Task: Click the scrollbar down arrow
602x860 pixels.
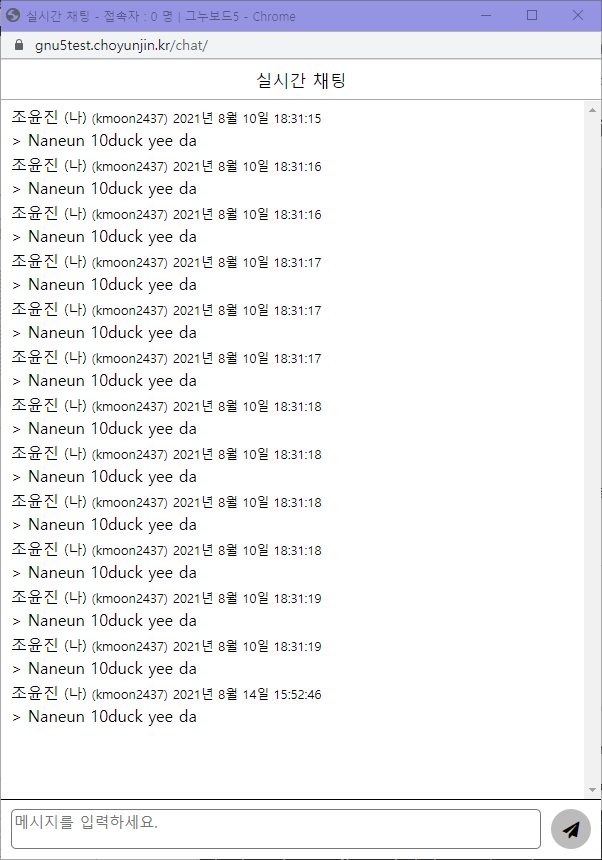Action: (592, 790)
